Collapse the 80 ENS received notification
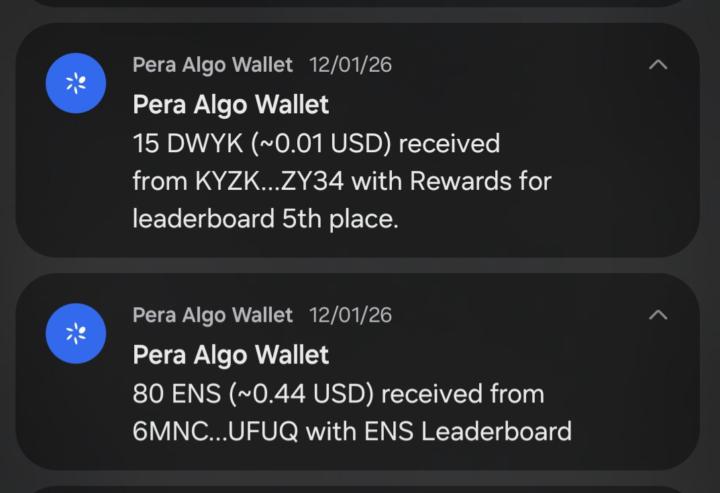Screen dimensions: 720x493 tap(657, 315)
